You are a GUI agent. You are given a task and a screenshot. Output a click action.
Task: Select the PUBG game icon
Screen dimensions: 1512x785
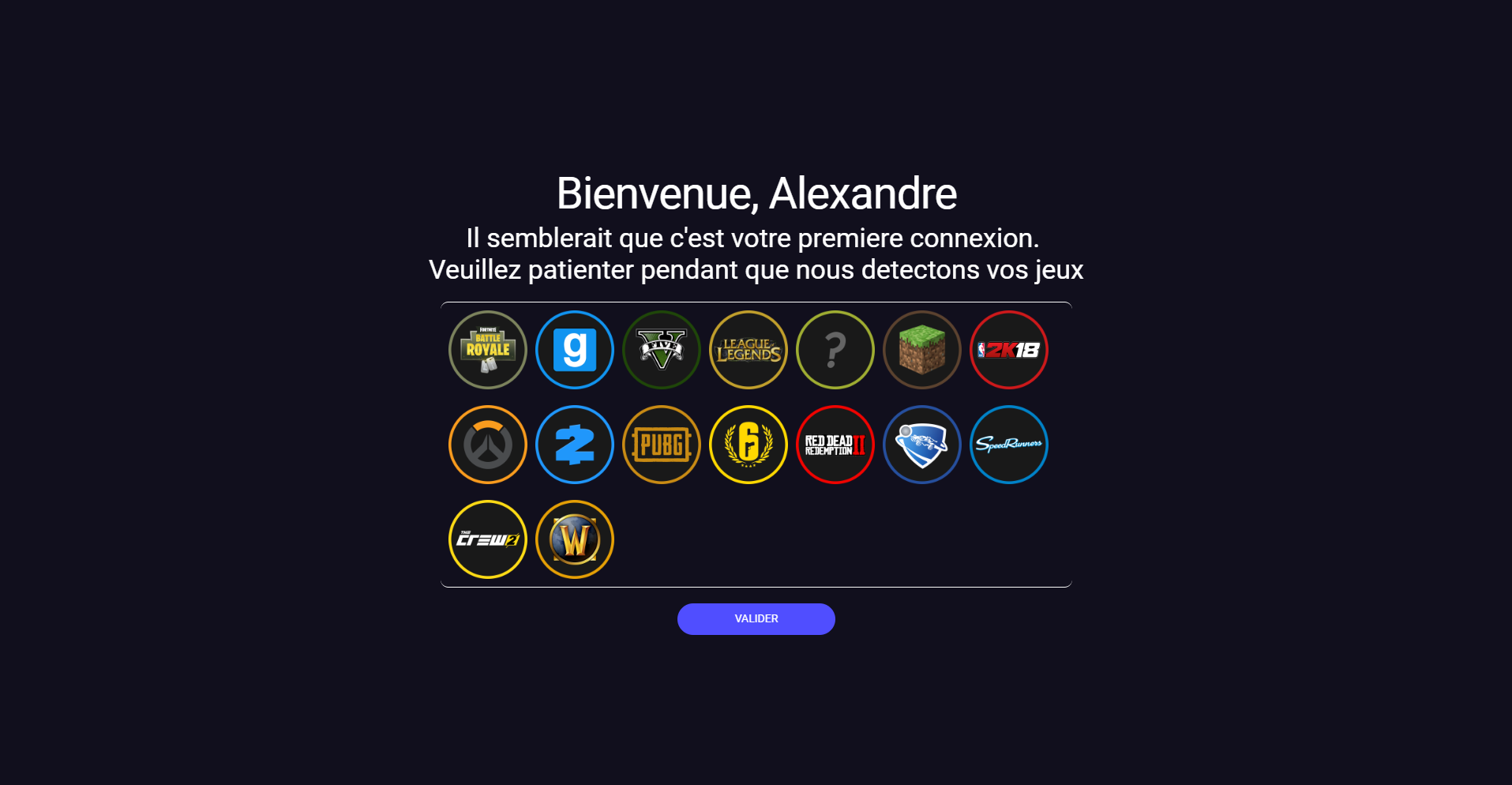point(662,445)
